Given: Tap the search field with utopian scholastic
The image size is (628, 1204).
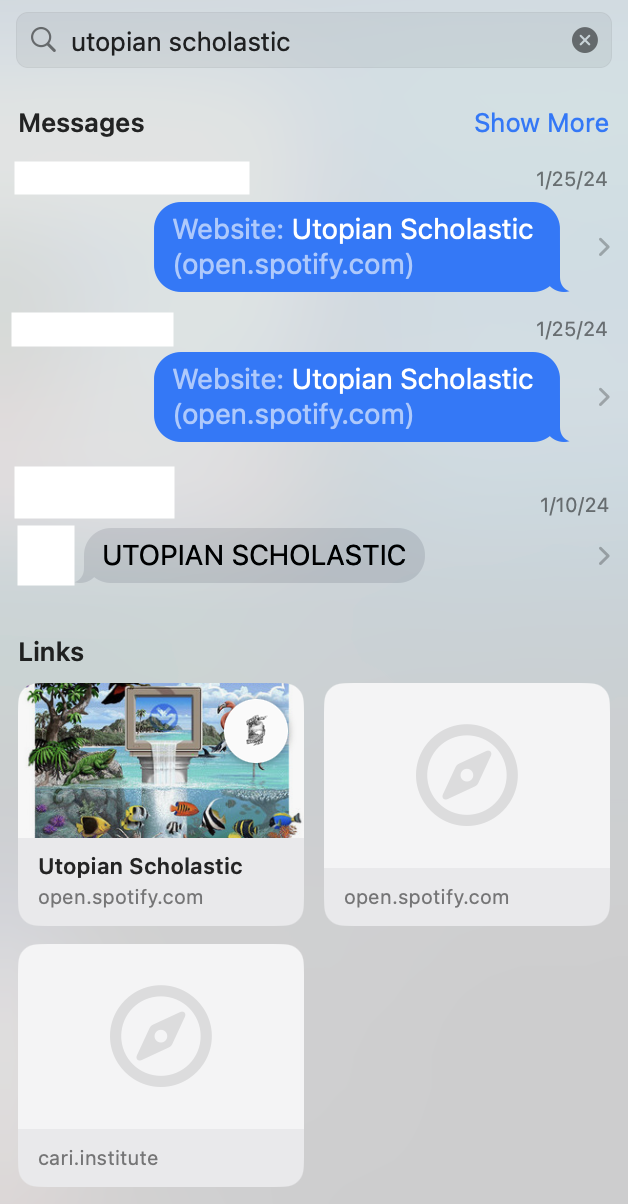Looking at the screenshot, I should click(x=300, y=41).
